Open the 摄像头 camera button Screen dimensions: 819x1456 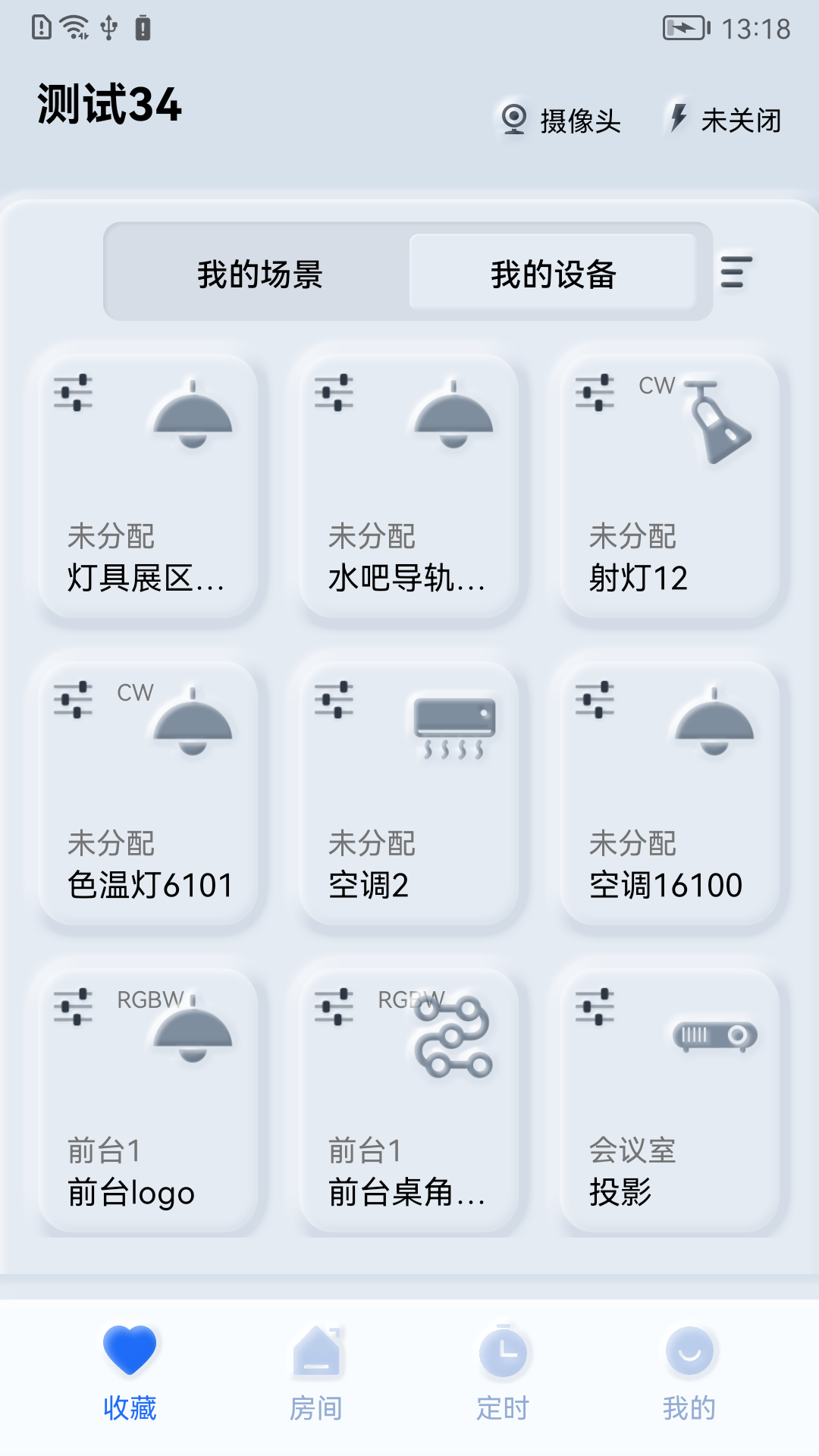(x=561, y=120)
